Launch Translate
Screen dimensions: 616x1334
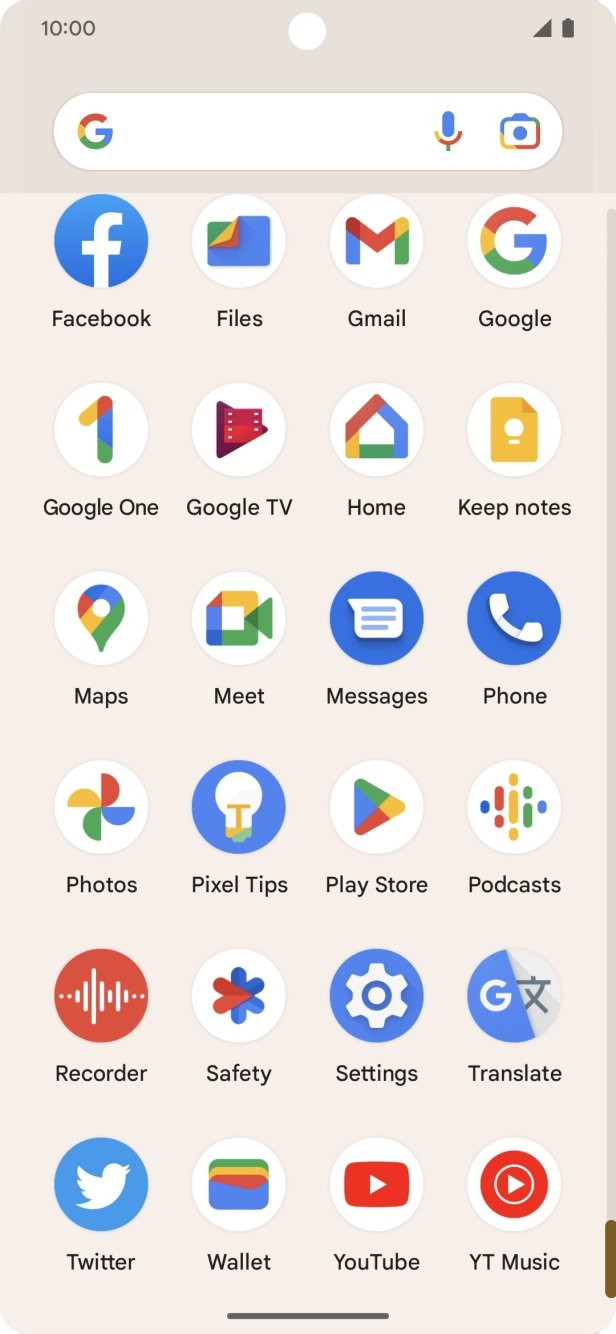tap(514, 996)
